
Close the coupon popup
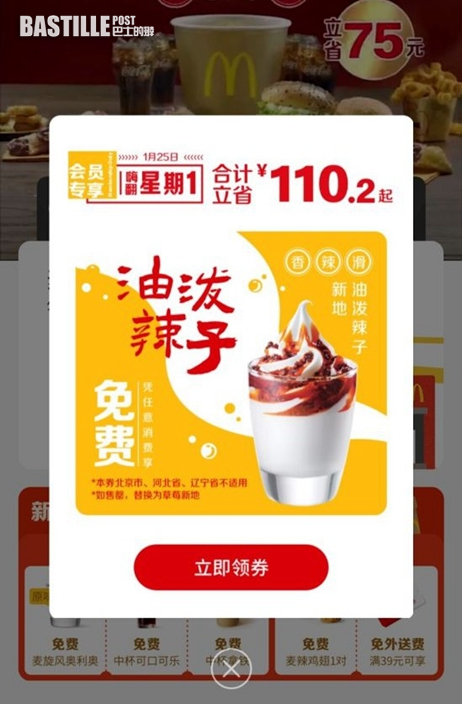click(x=231, y=669)
